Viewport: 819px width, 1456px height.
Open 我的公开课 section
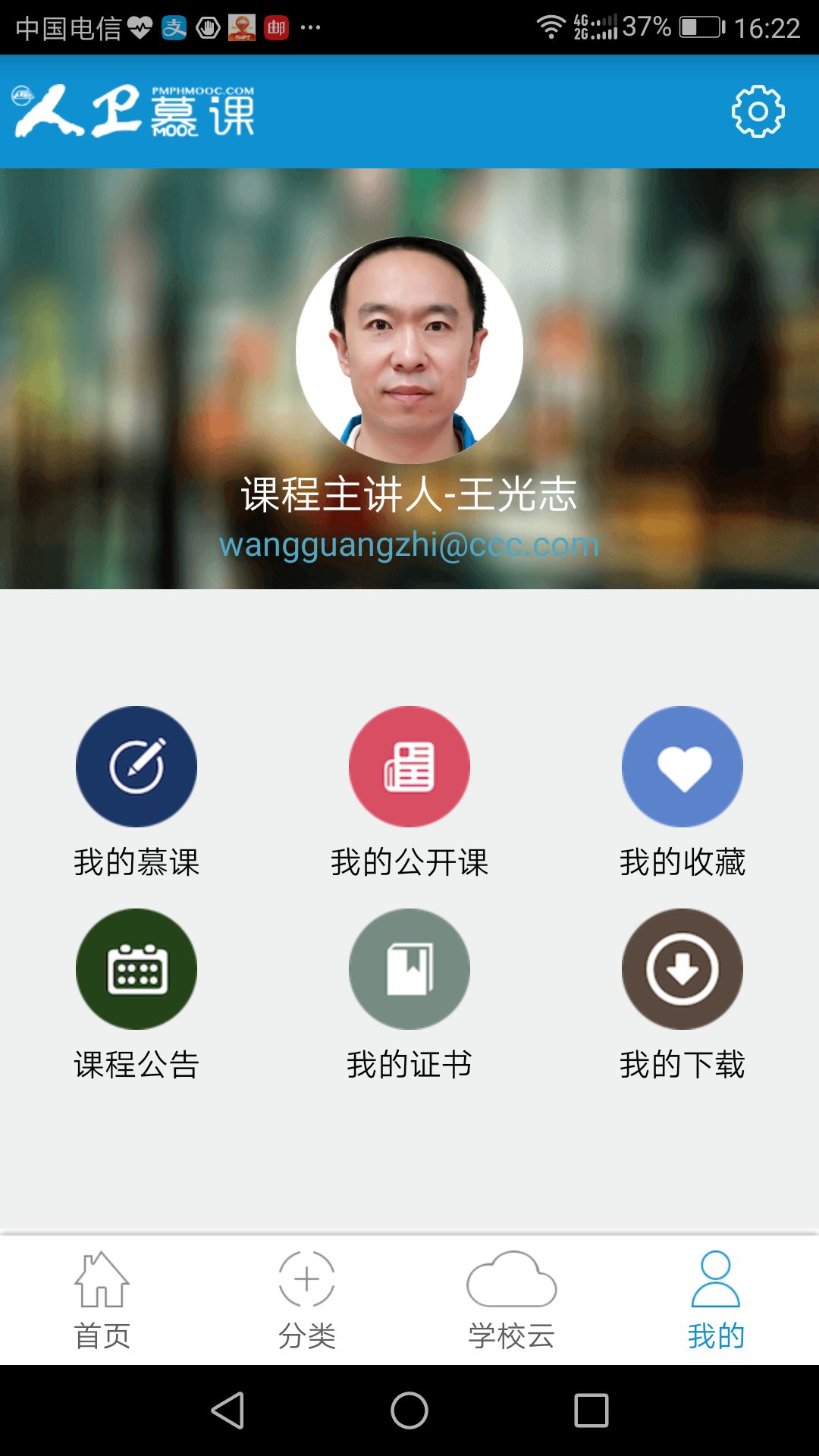pyautogui.click(x=409, y=767)
